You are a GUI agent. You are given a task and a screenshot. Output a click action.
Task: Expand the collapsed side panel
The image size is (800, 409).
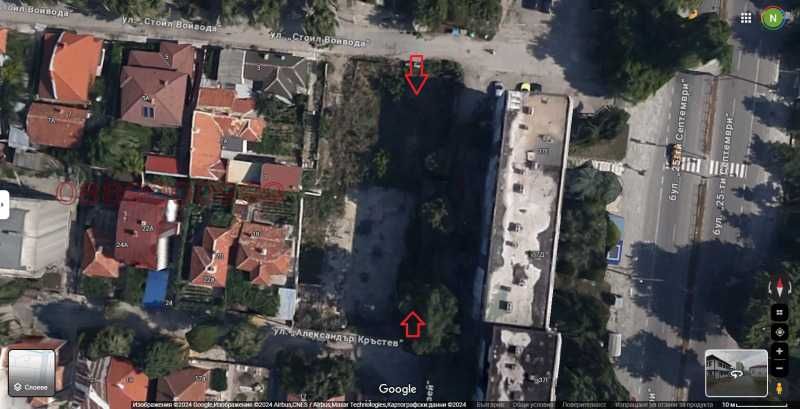coord(4,205)
